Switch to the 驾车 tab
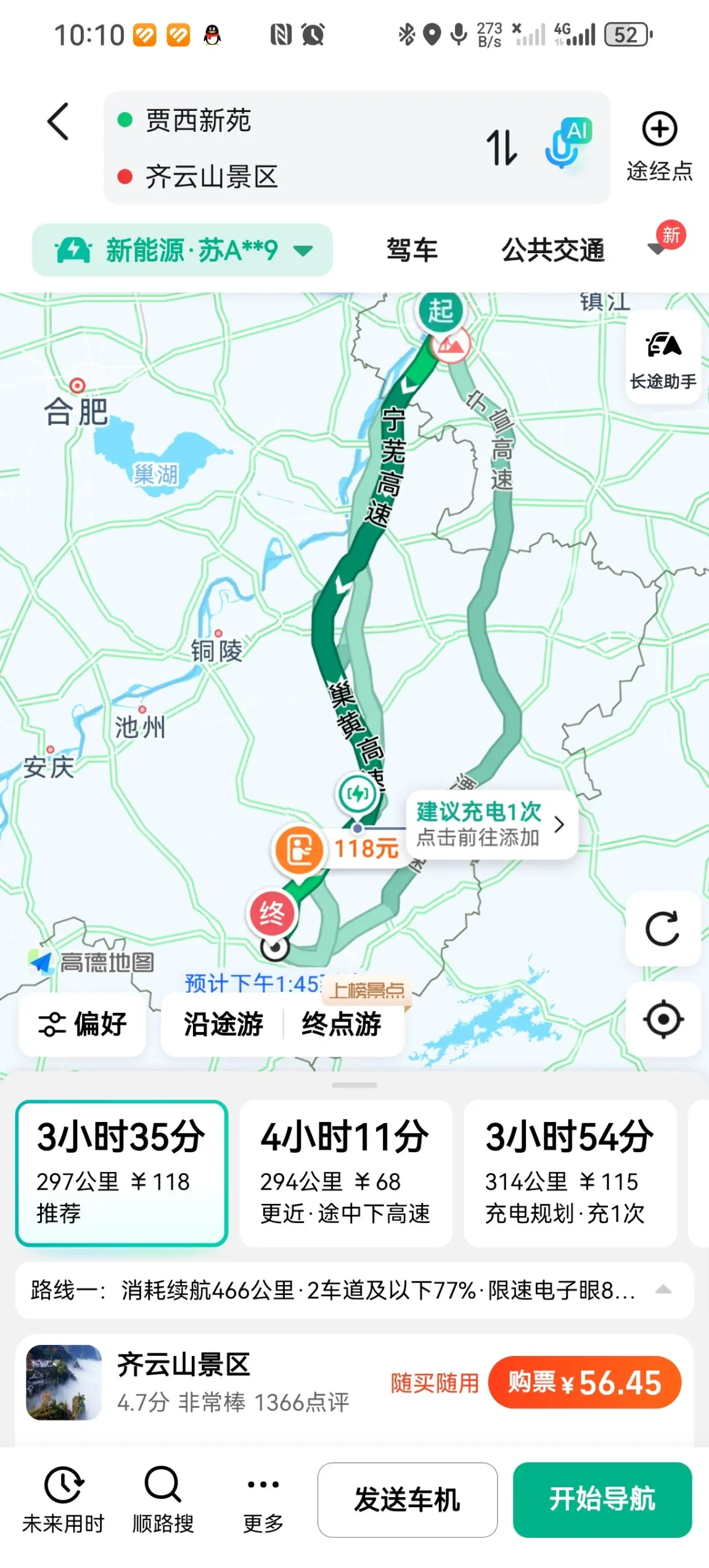Screen dimensions: 709x1568 (412, 250)
